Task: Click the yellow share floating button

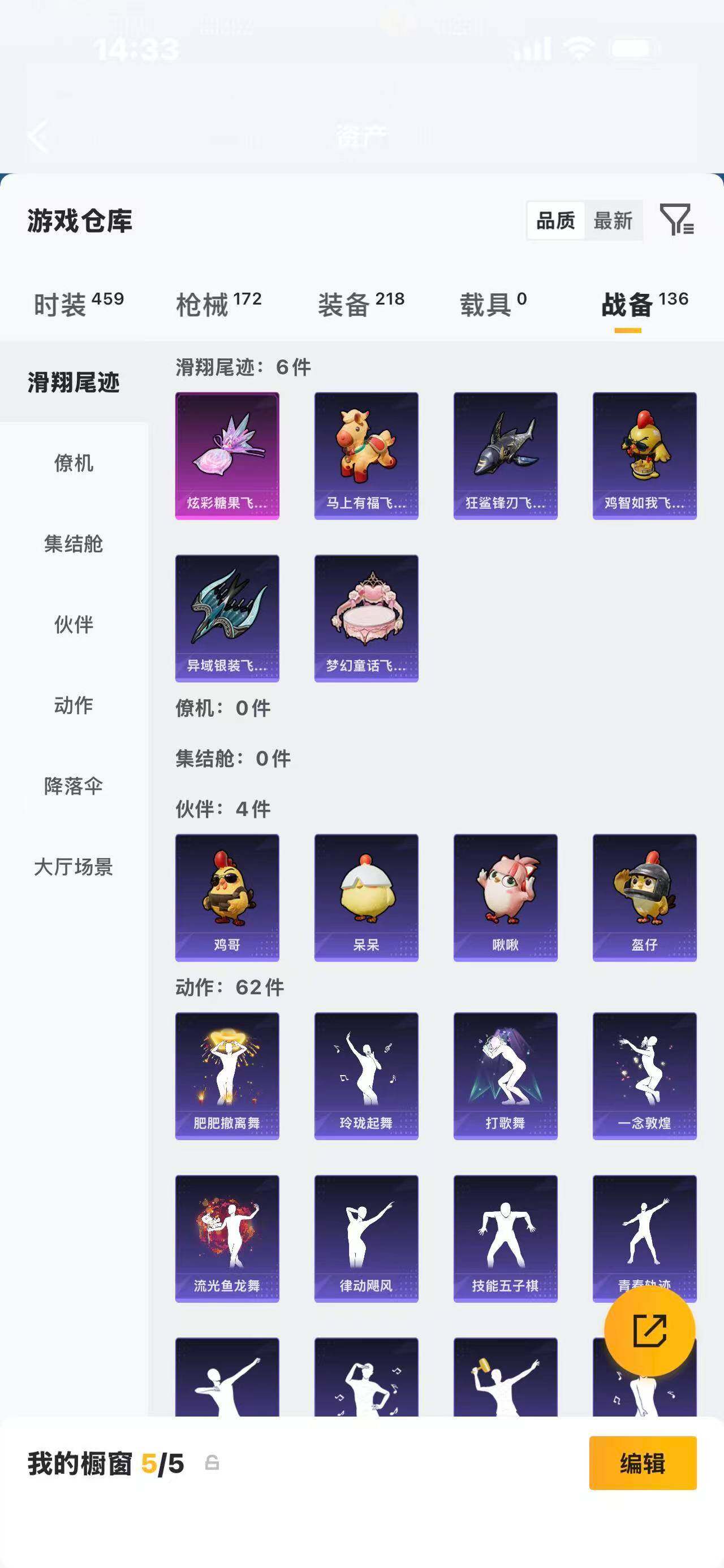Action: coord(652,1333)
